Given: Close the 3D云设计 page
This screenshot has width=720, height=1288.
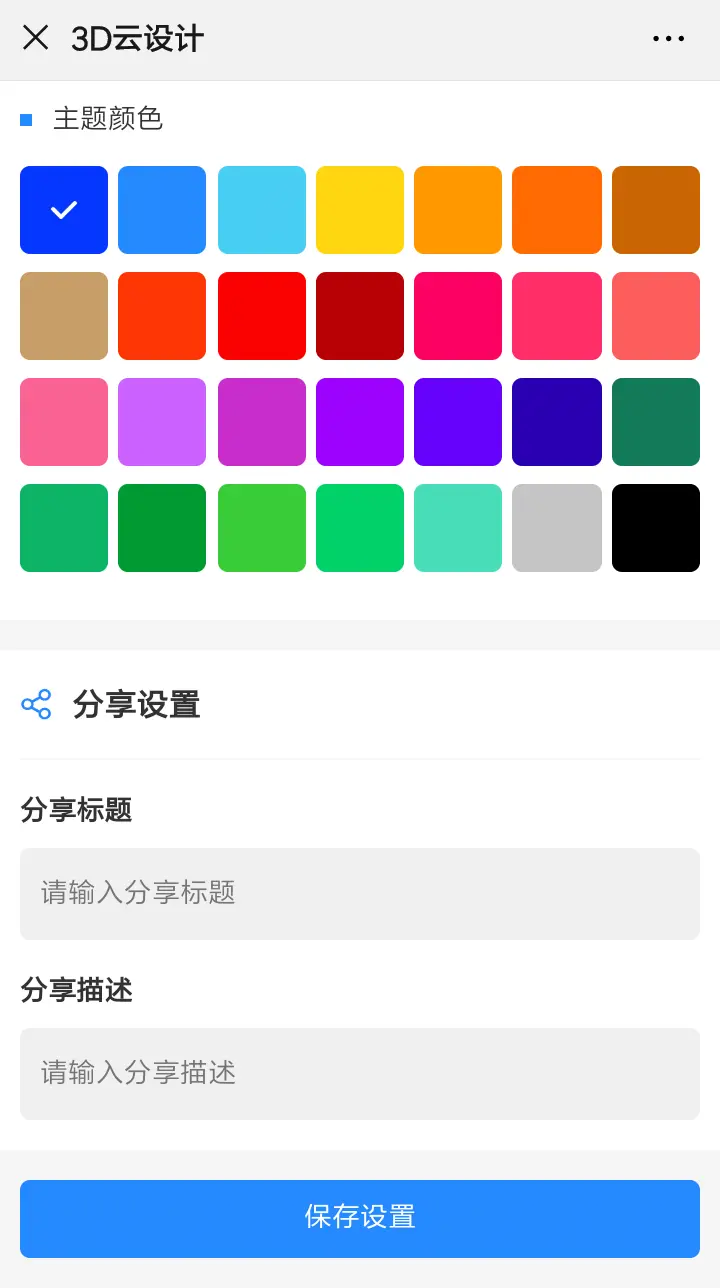Looking at the screenshot, I should click(x=36, y=38).
